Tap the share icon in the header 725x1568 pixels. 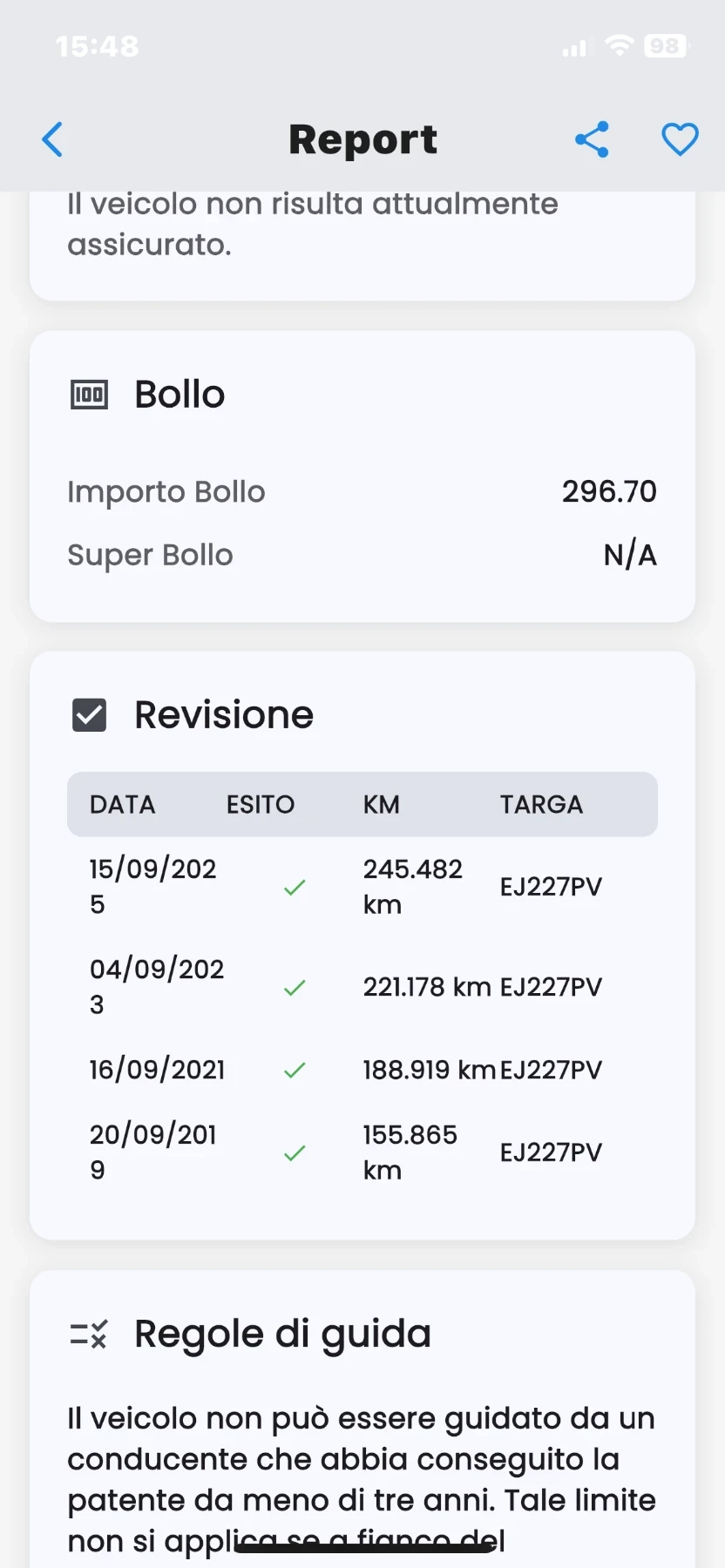[x=592, y=139]
